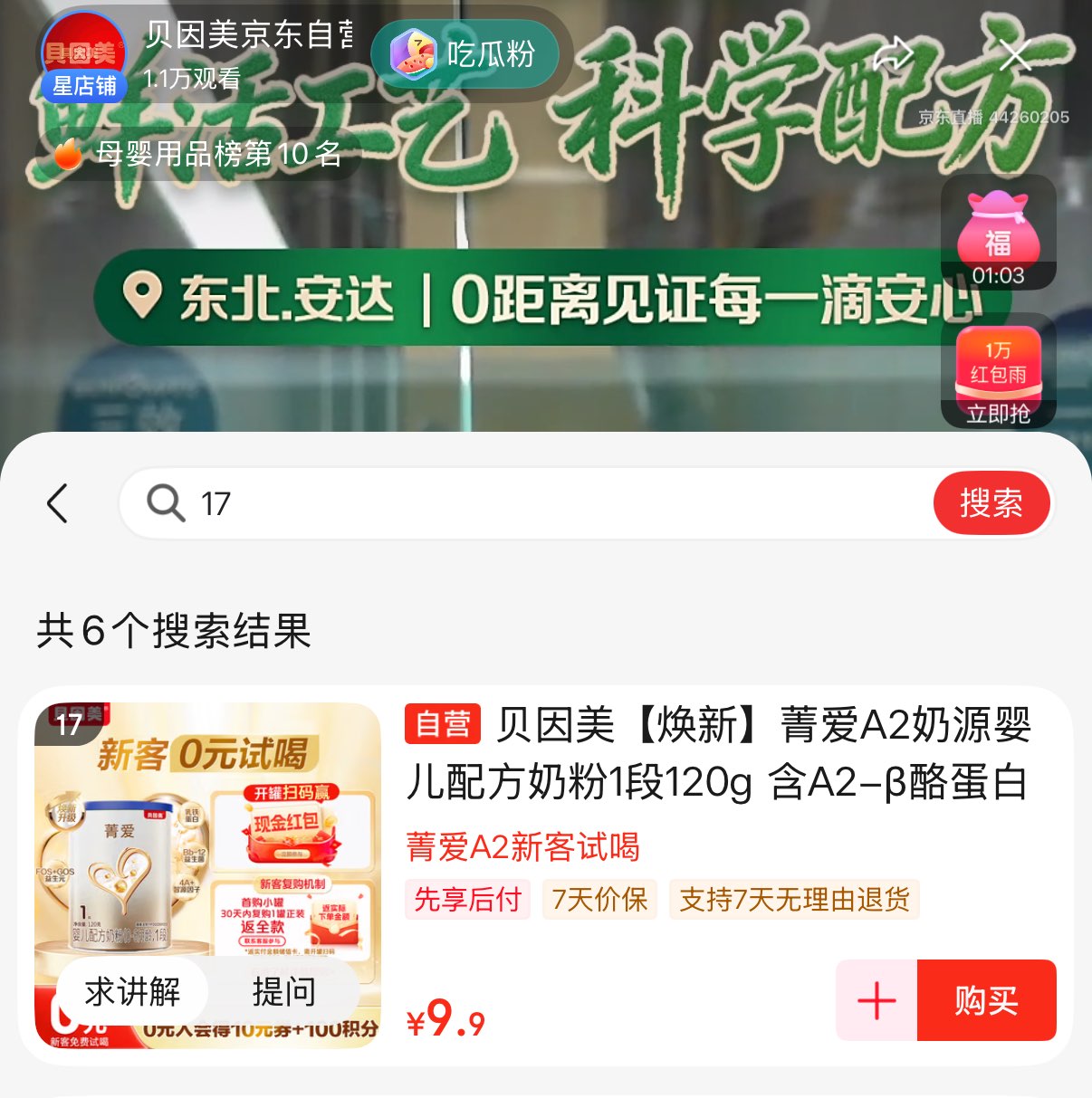Close the live stream
Viewport: 1092px width, 1098px height.
tap(1015, 54)
